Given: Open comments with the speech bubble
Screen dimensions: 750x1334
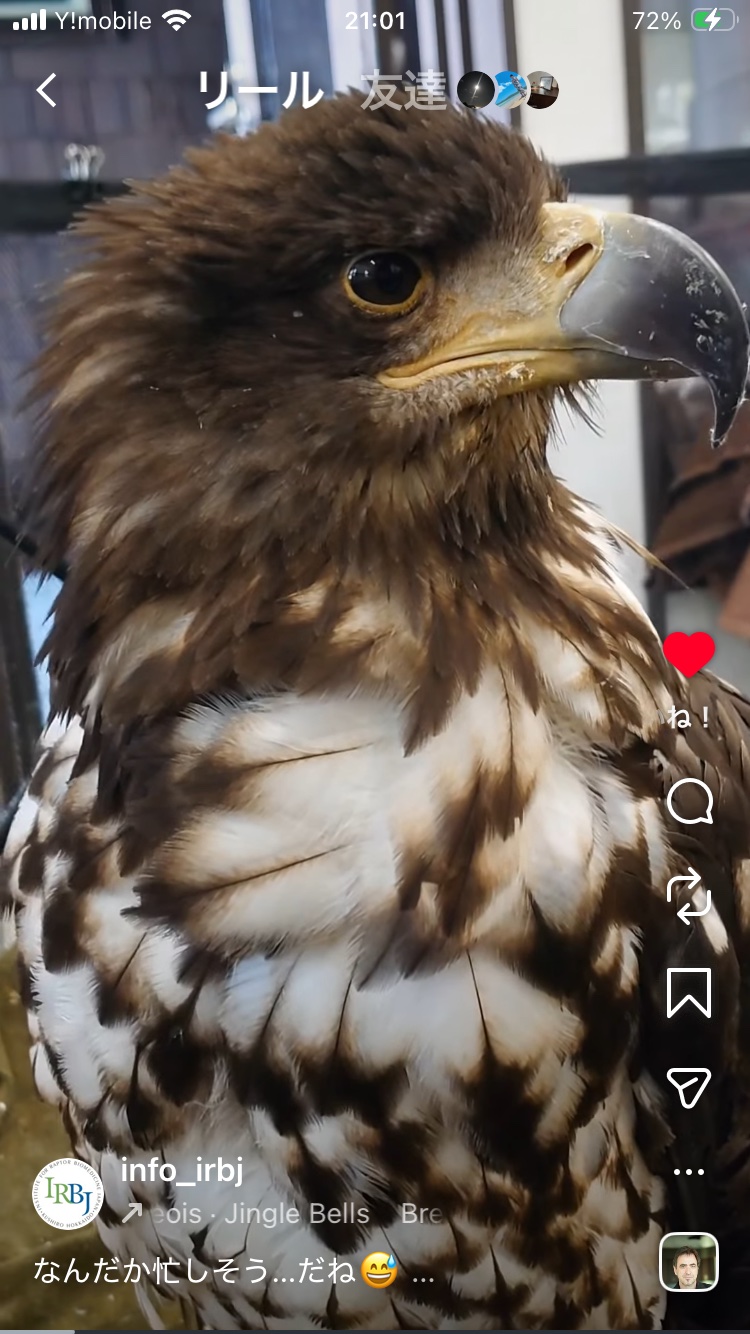Looking at the screenshot, I should click(x=689, y=802).
